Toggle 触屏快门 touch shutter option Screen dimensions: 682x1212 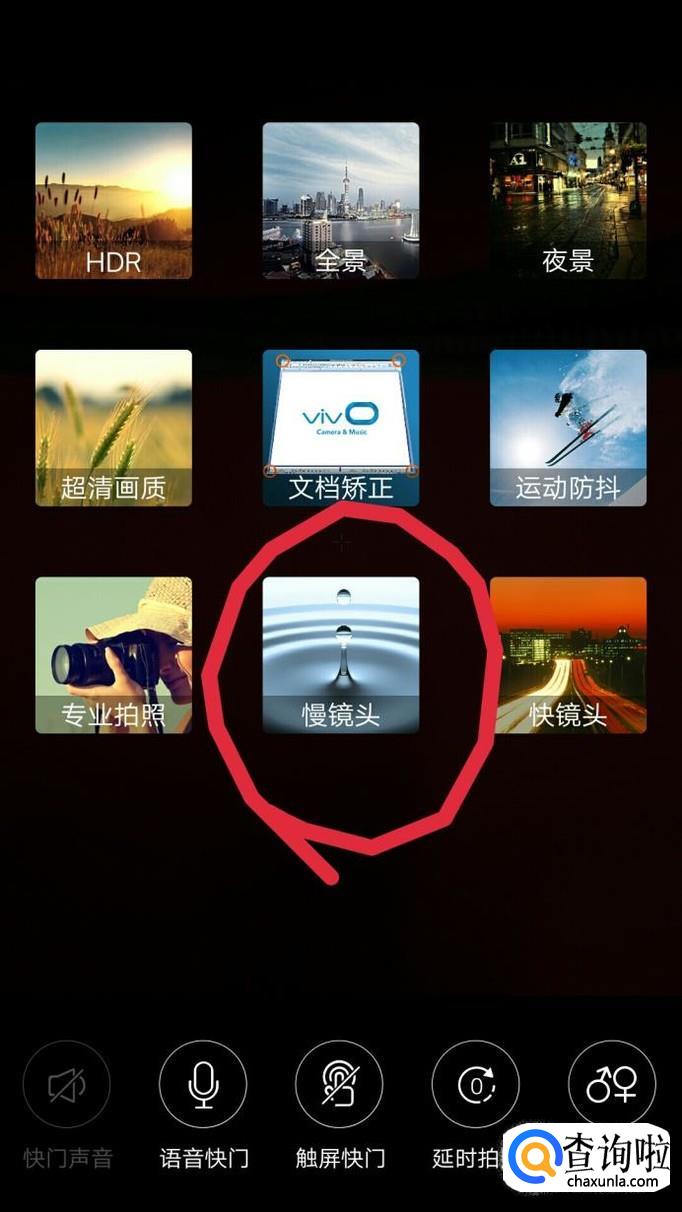tap(340, 1085)
